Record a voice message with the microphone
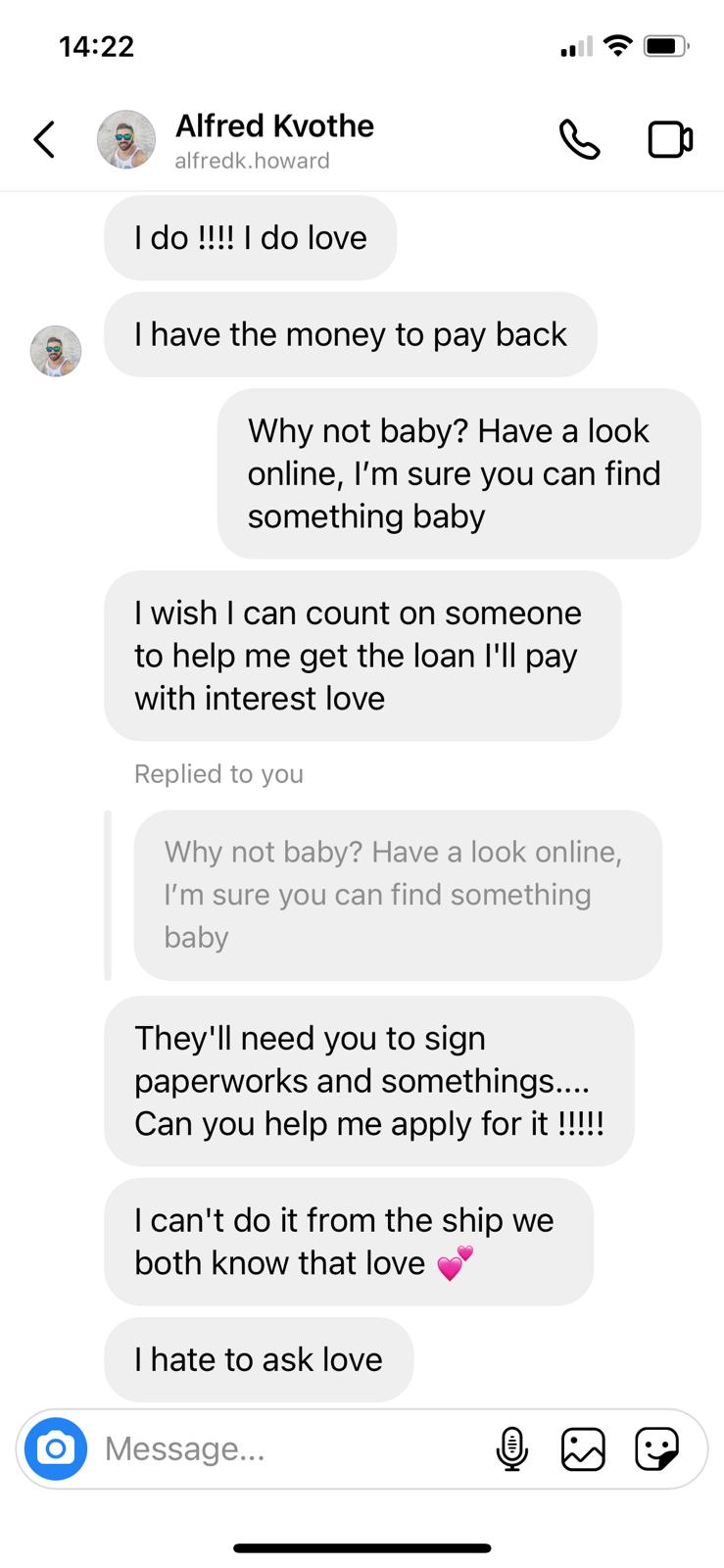Screen dimensions: 724x1568 [x=512, y=1448]
